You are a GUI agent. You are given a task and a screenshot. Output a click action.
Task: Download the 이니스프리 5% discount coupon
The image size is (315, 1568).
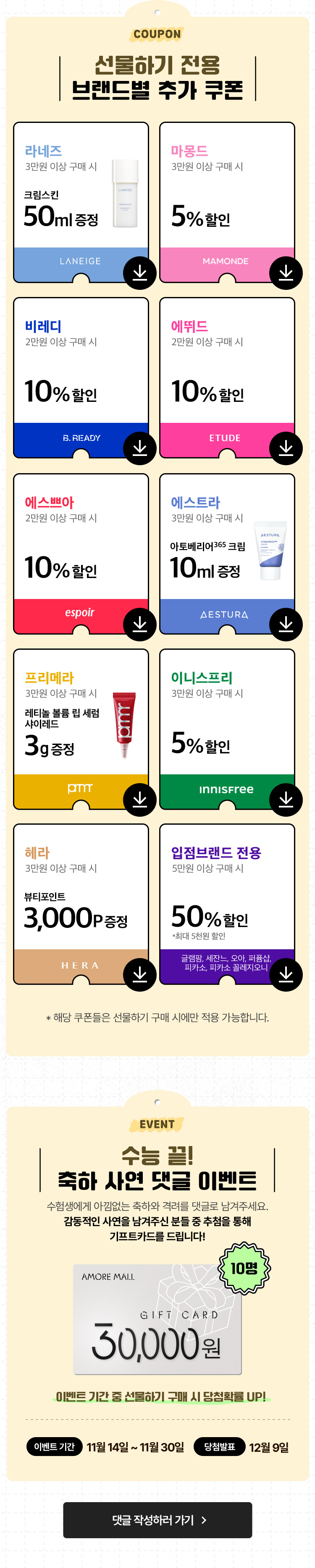286,799
